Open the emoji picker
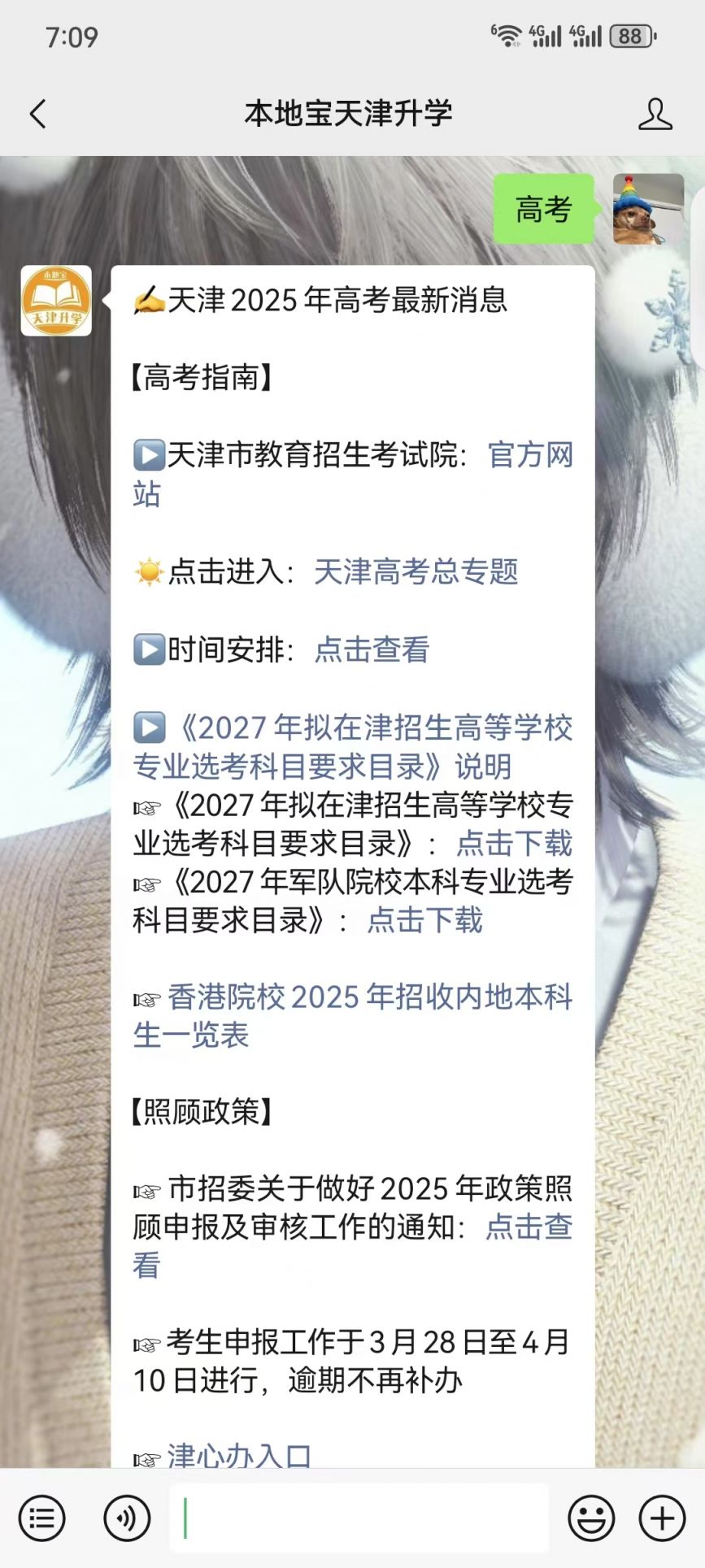 coord(591,1518)
